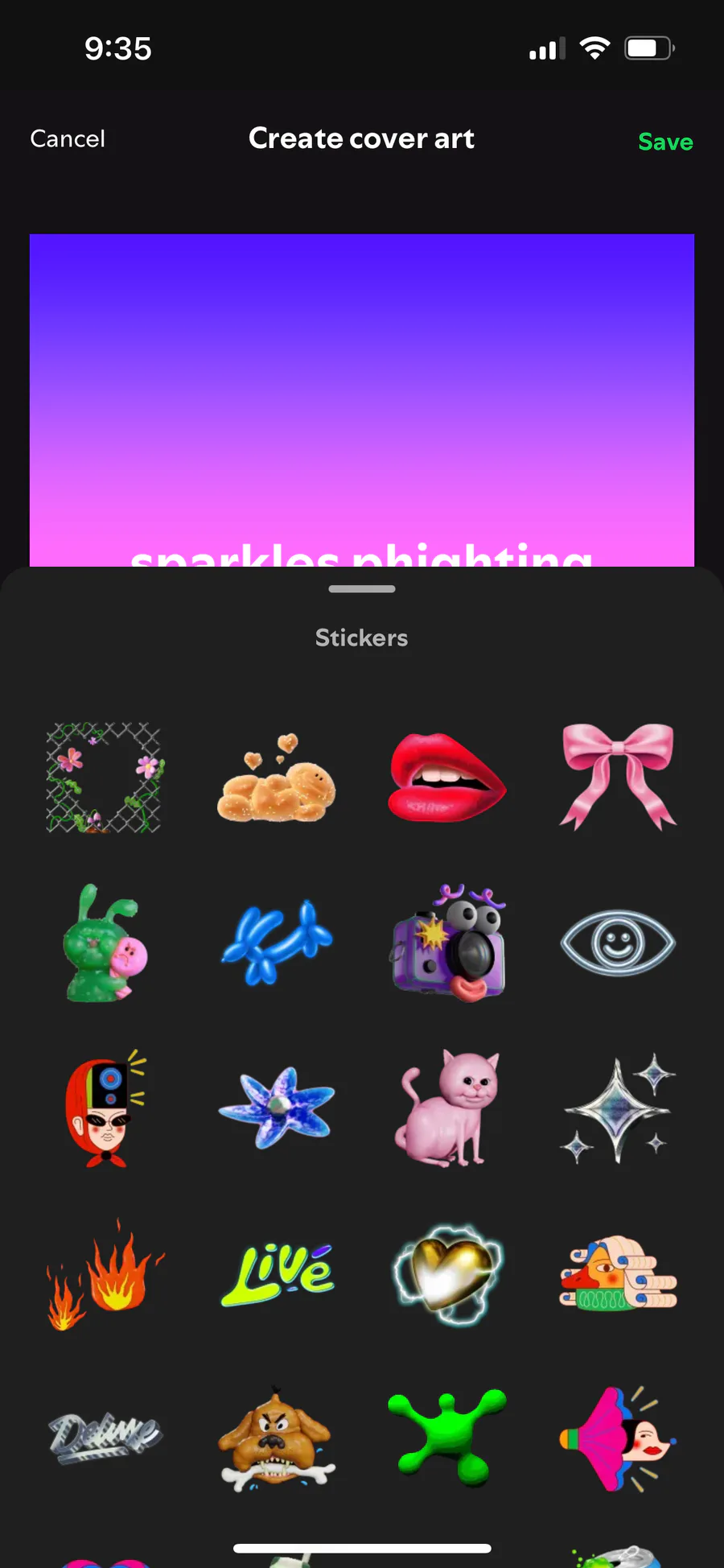Save the cover art
This screenshot has height=1568, width=724.
click(664, 142)
